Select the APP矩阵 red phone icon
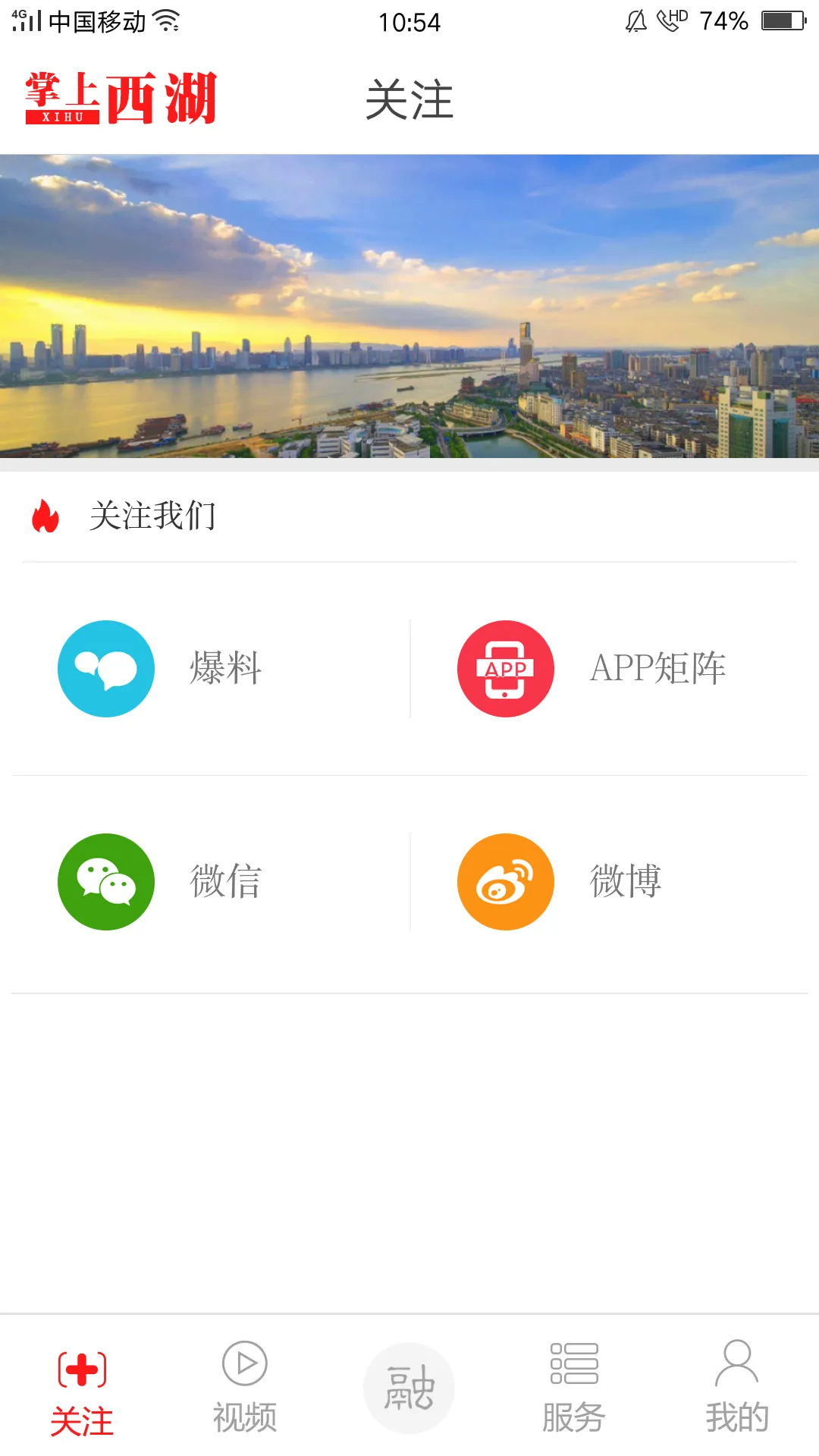The width and height of the screenshot is (819, 1456). click(506, 668)
